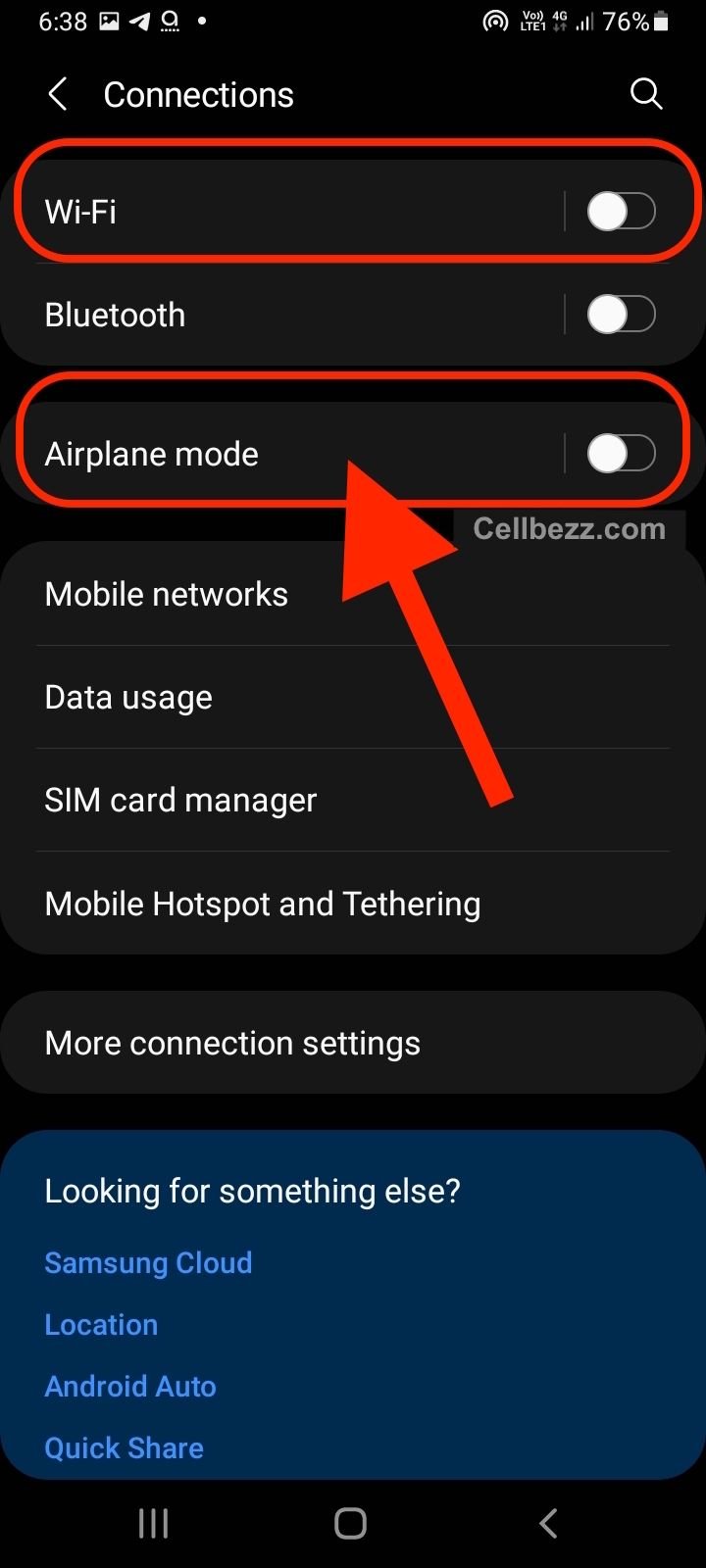This screenshot has height=1568, width=706.
Task: Open Mobile networks
Action: [353, 594]
